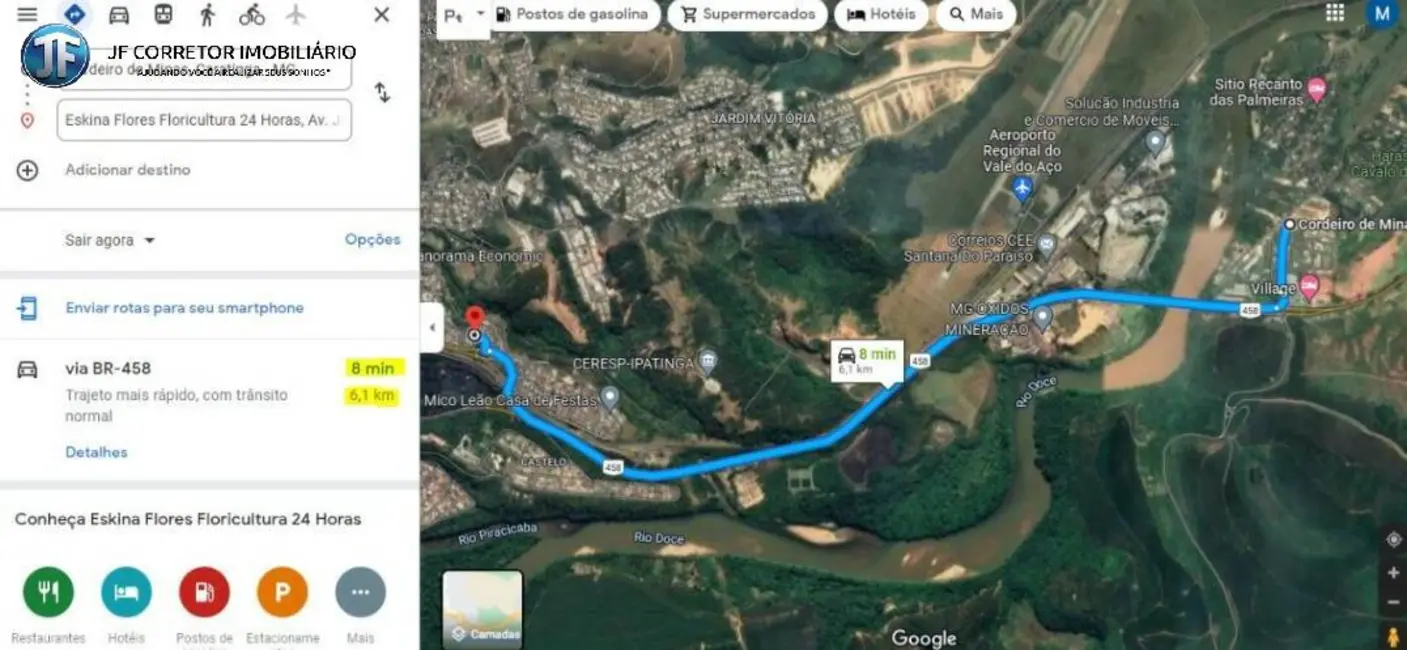Open the Camadas layers switcher
Image resolution: width=1407 pixels, height=650 pixels.
click(482, 608)
